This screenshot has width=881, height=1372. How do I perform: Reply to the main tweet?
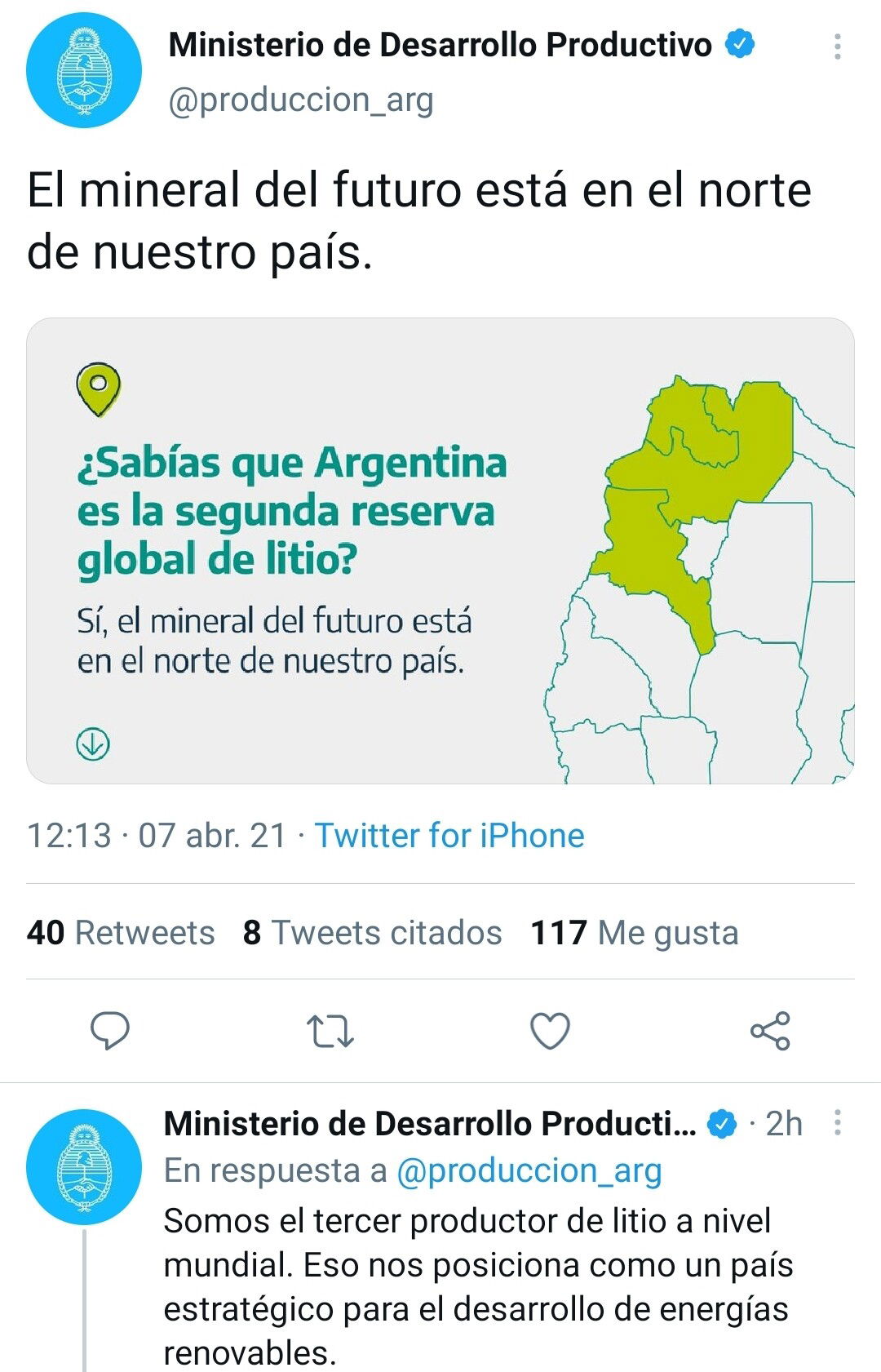click(x=109, y=1031)
